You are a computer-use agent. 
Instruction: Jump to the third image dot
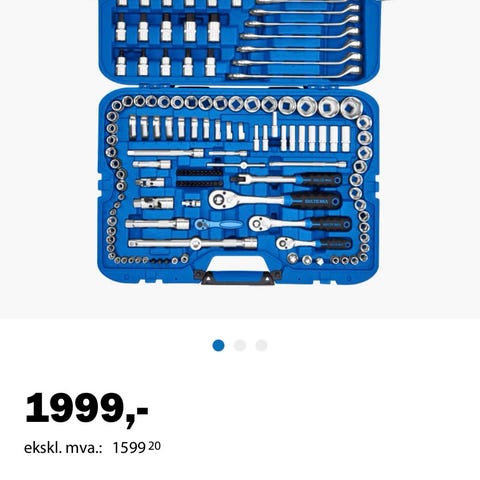point(261,346)
